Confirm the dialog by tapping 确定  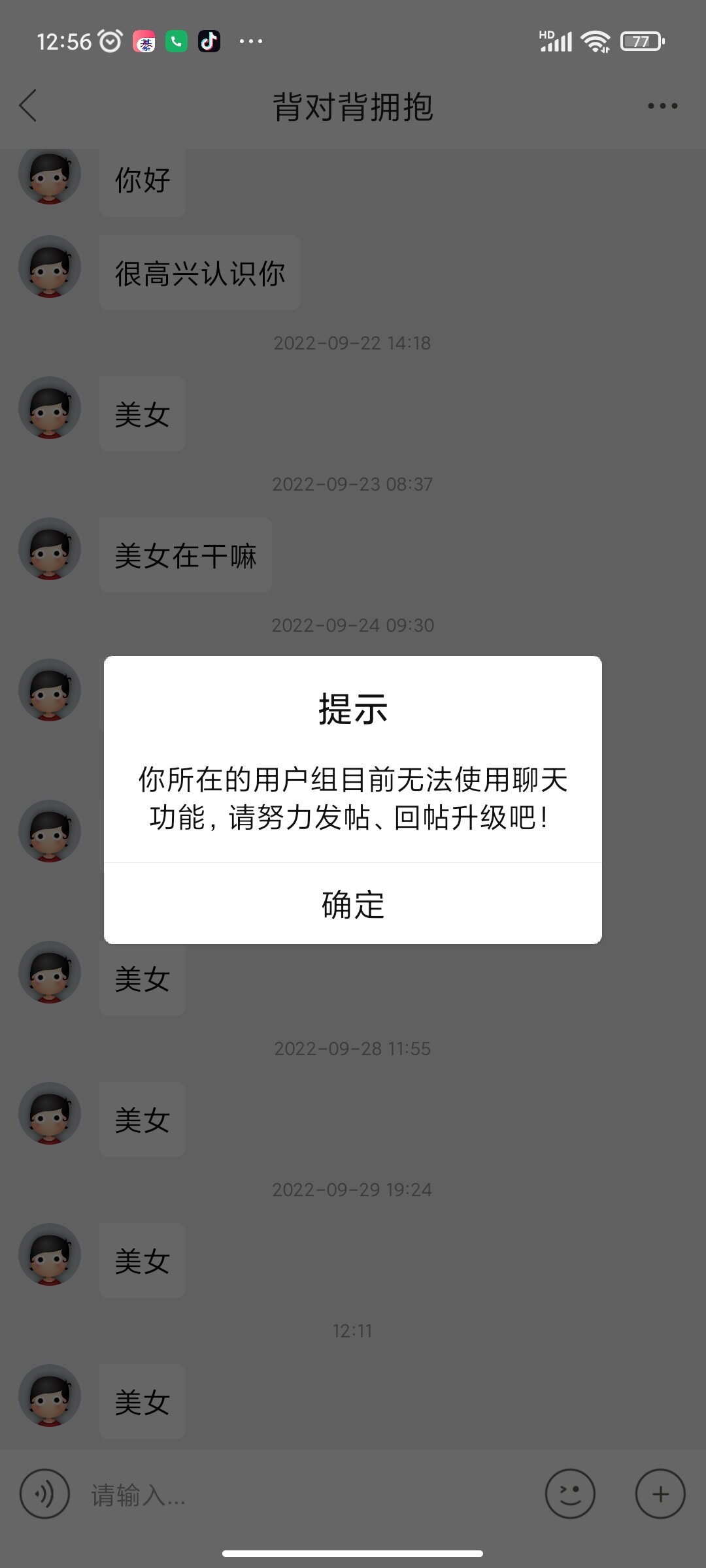[353, 905]
